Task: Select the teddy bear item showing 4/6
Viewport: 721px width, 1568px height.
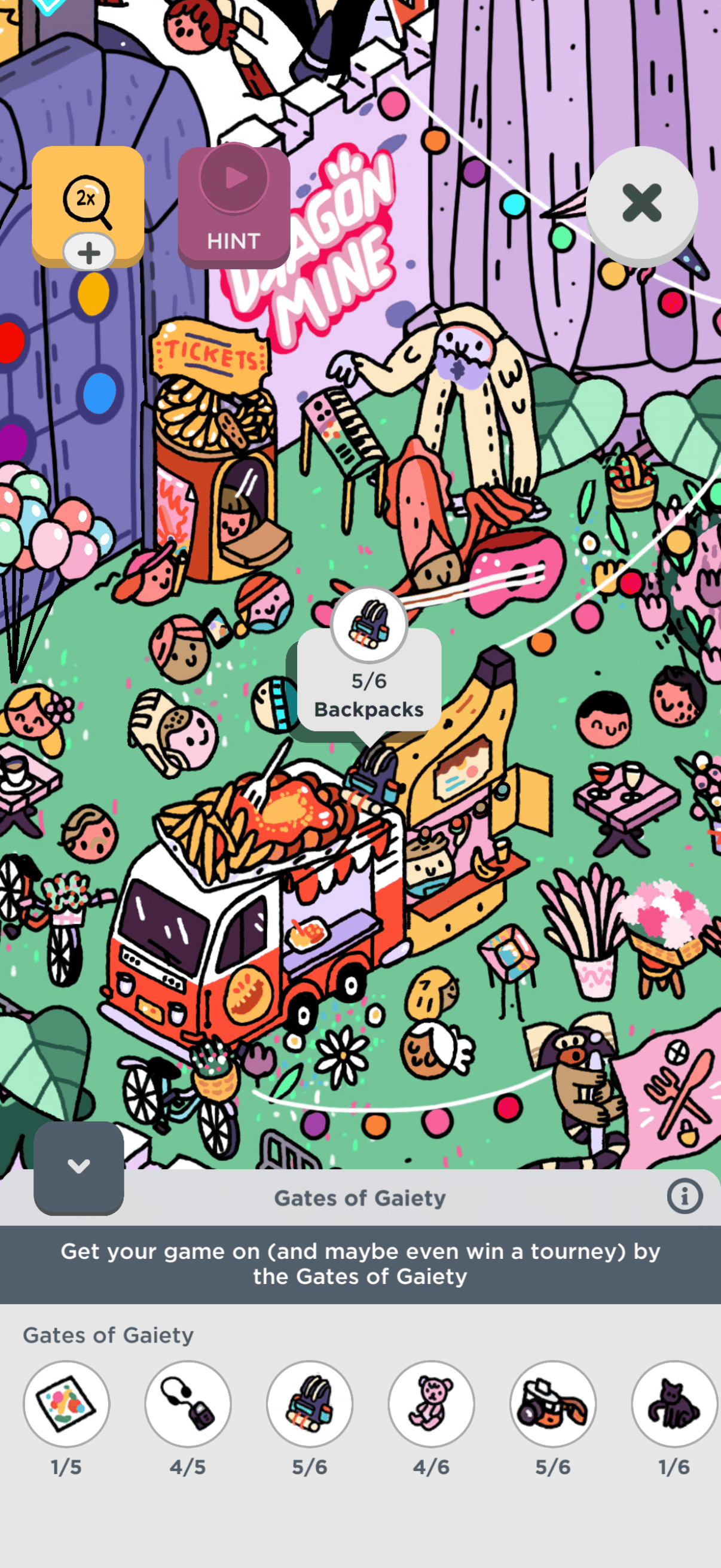Action: pyautogui.click(x=432, y=1404)
